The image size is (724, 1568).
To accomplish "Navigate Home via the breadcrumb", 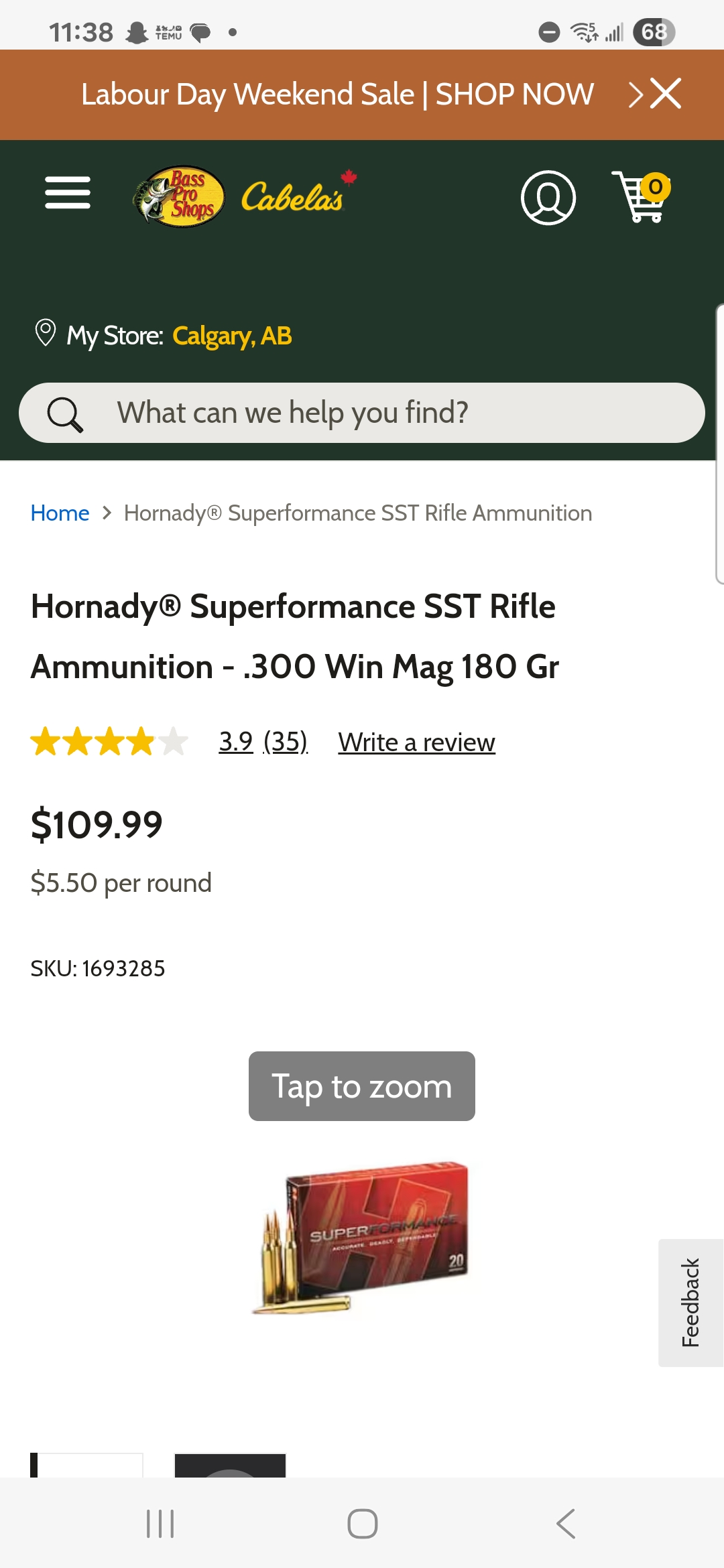I will (60, 513).
